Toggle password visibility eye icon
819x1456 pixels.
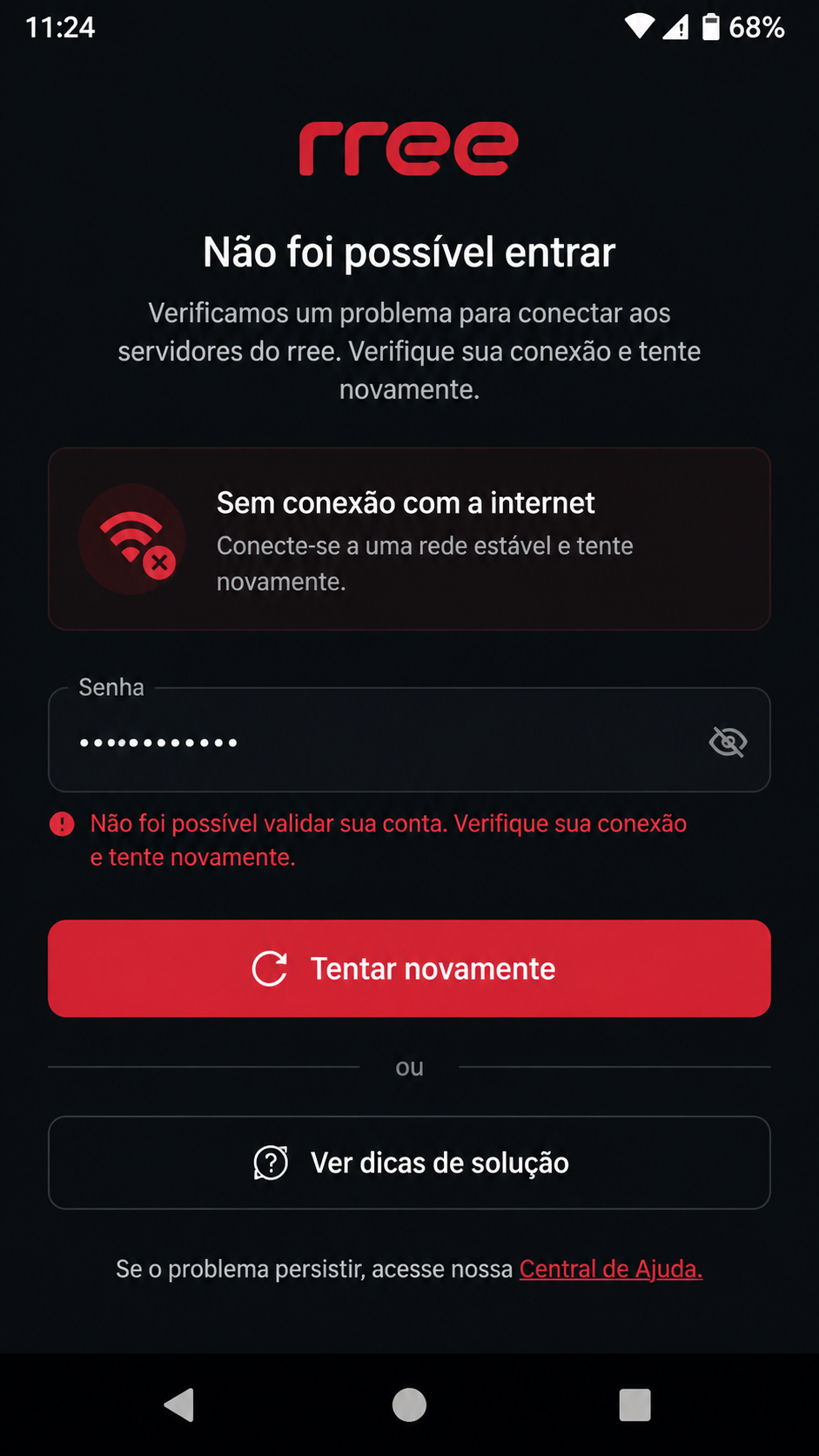coord(728,742)
